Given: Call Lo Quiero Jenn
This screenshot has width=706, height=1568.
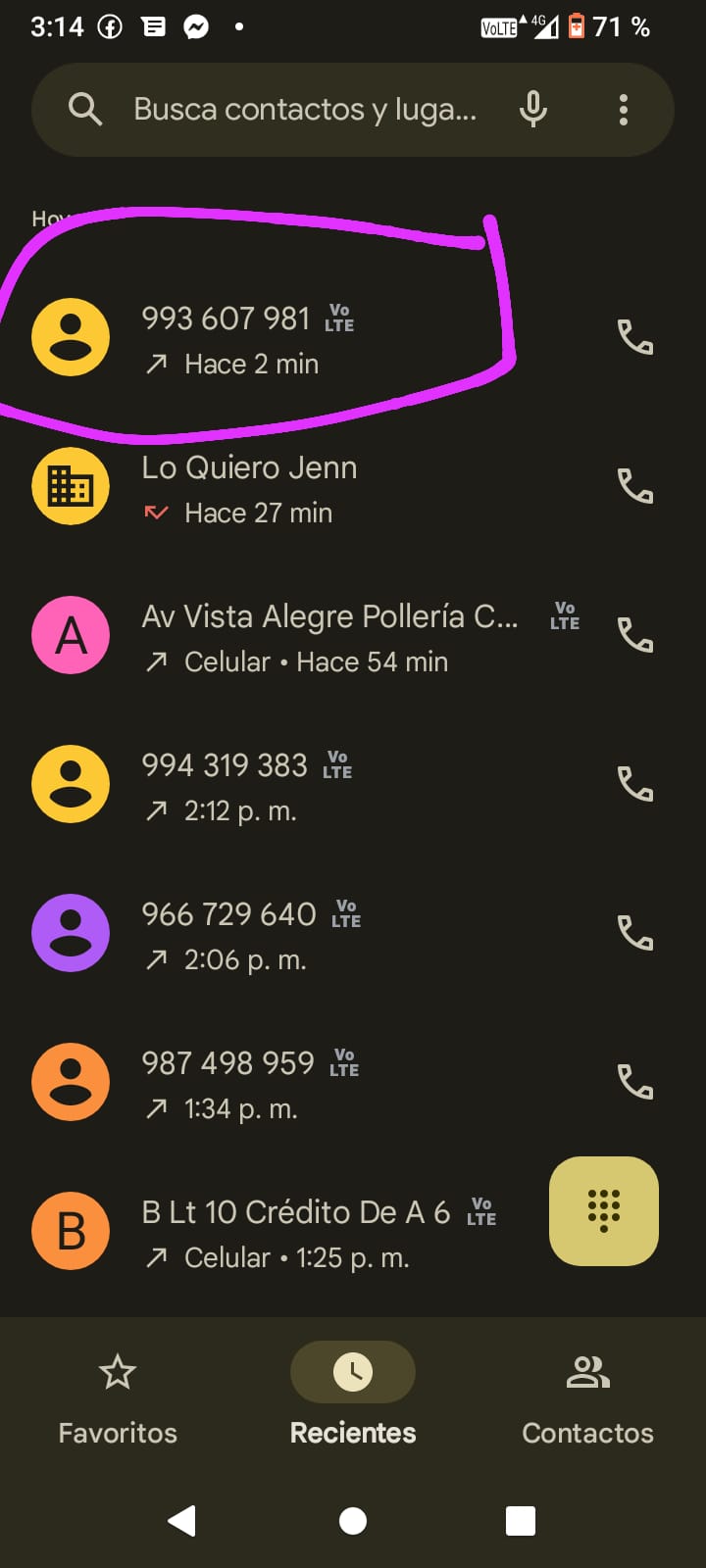Looking at the screenshot, I should coord(635,486).
